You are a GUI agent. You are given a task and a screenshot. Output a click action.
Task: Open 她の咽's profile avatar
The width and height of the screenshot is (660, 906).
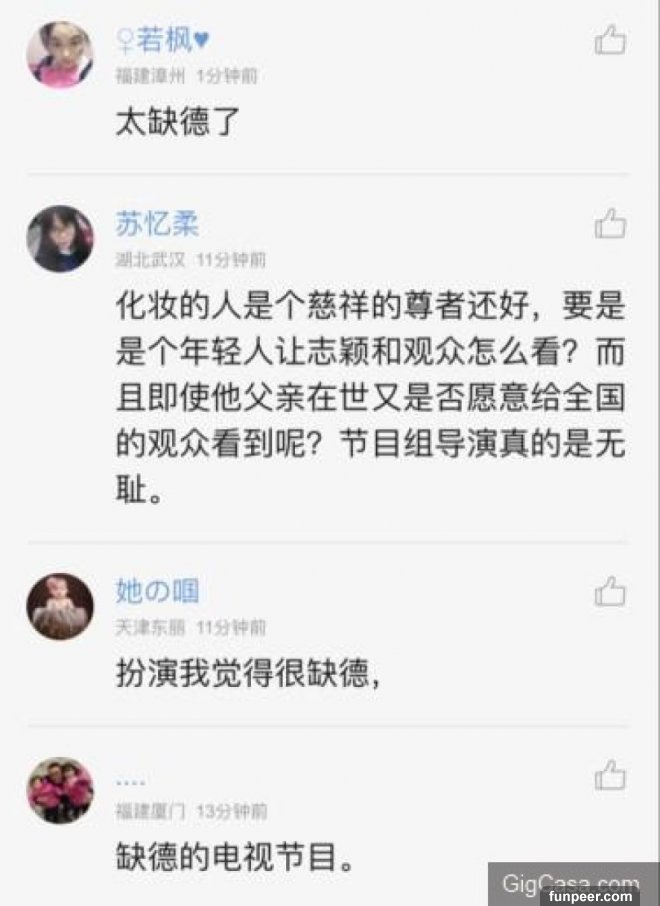tap(60, 606)
